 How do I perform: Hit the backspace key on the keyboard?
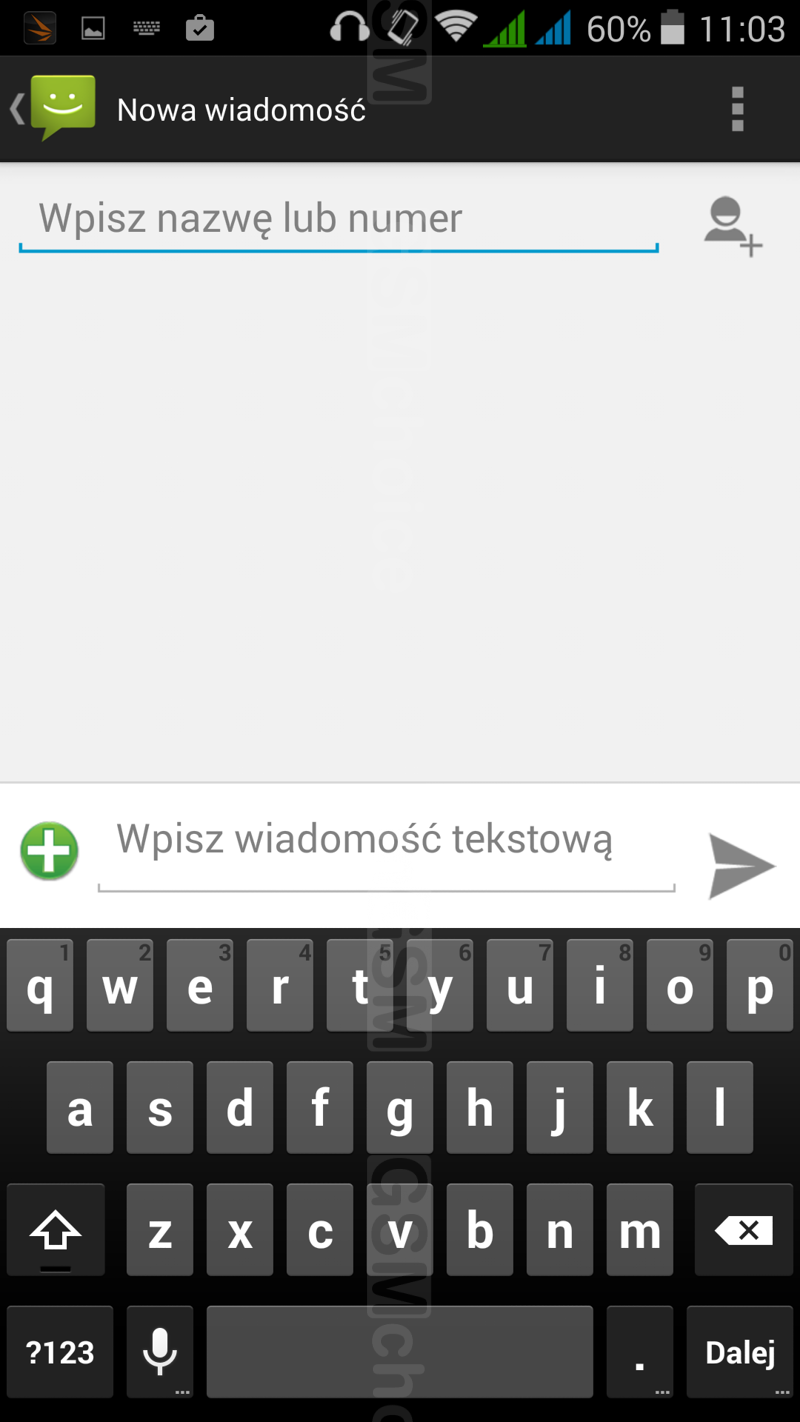(x=743, y=1231)
